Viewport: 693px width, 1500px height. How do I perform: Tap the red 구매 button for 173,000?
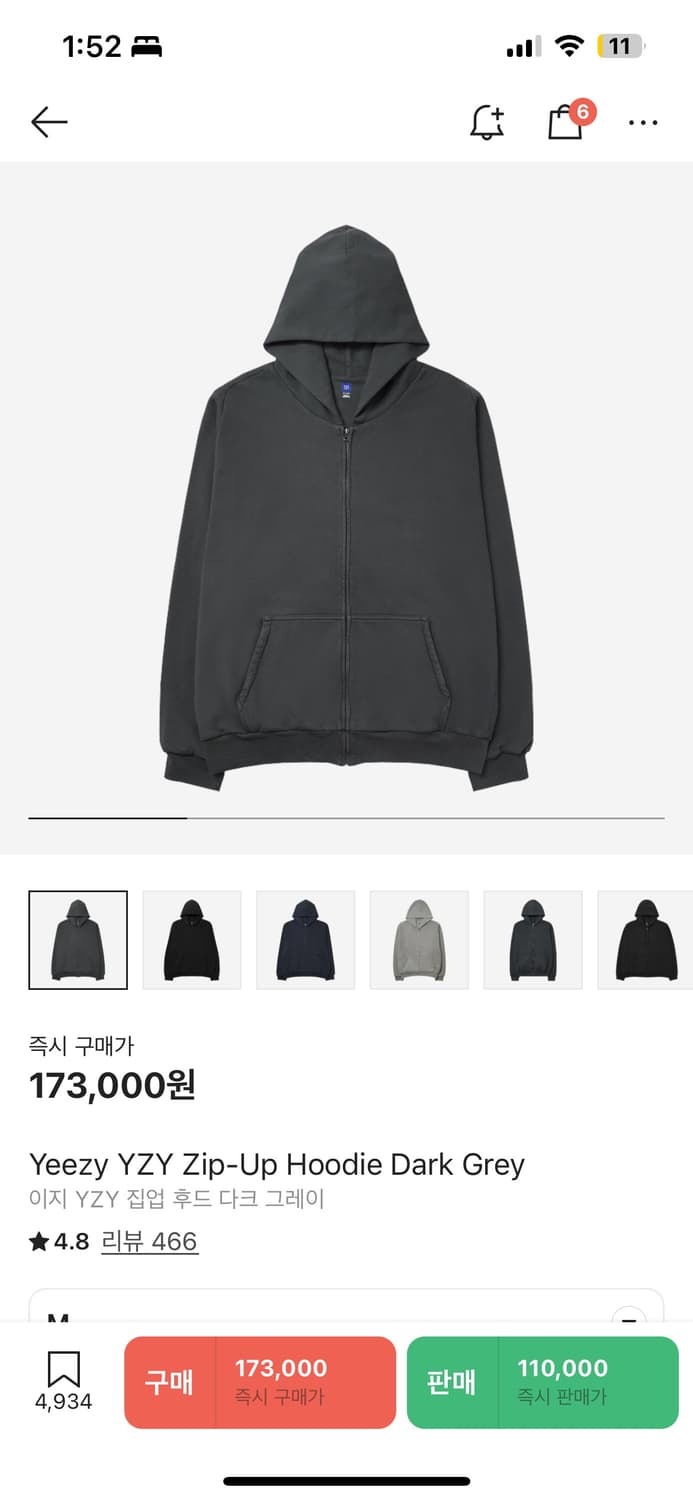tap(260, 1382)
